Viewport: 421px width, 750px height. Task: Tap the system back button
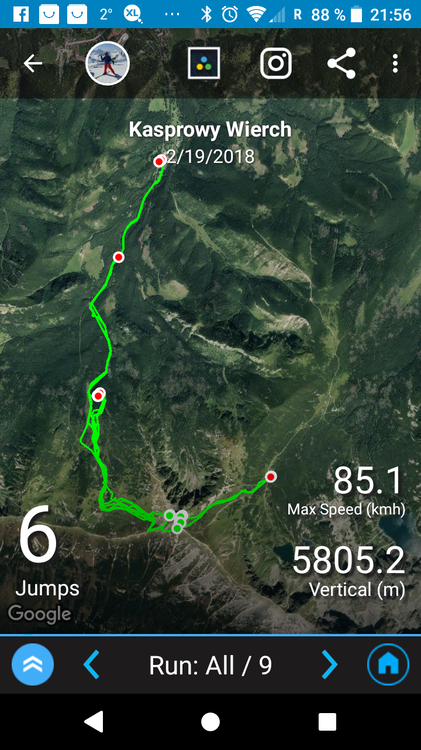pos(94,722)
